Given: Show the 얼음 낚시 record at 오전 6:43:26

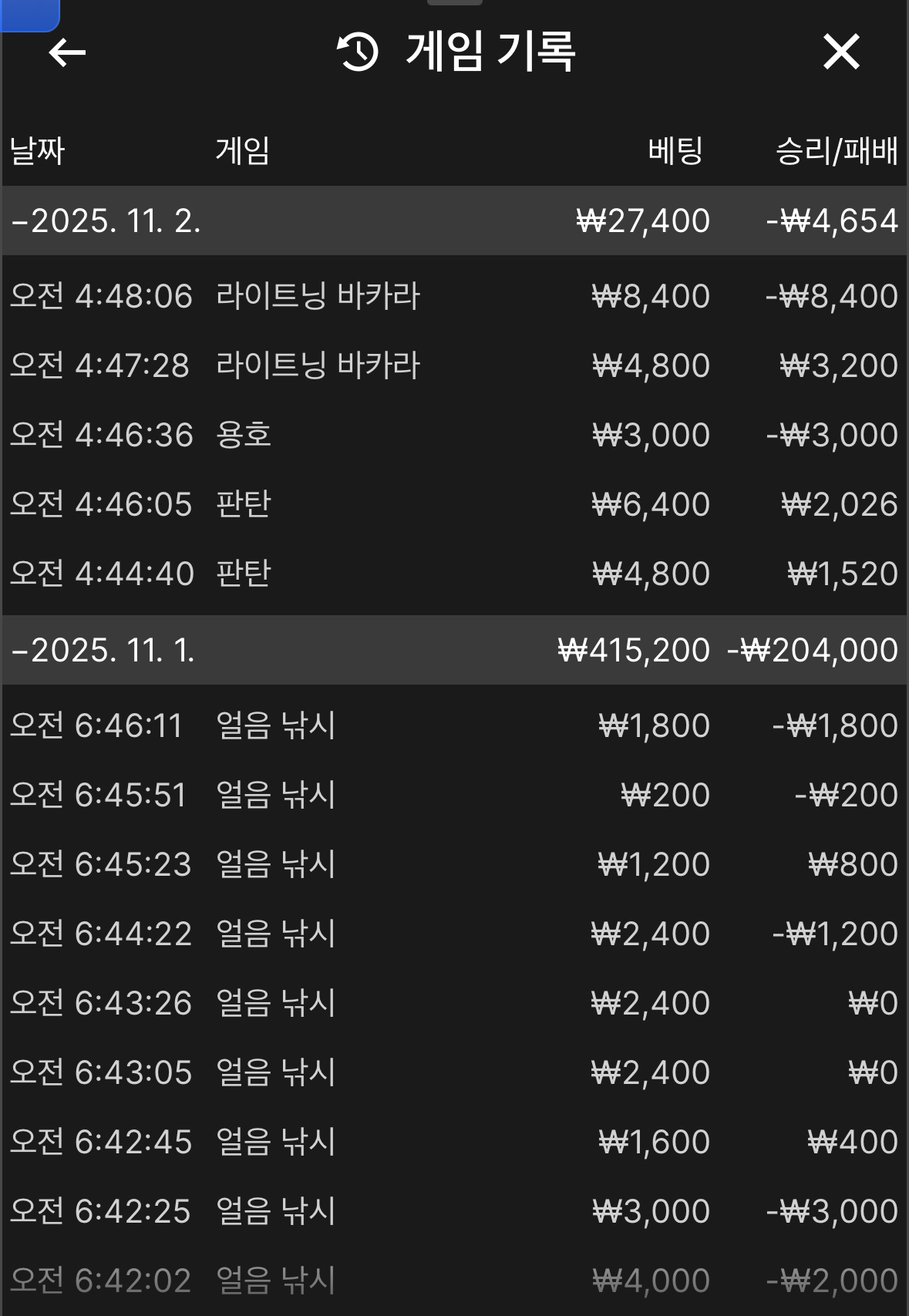Looking at the screenshot, I should [x=454, y=1003].
